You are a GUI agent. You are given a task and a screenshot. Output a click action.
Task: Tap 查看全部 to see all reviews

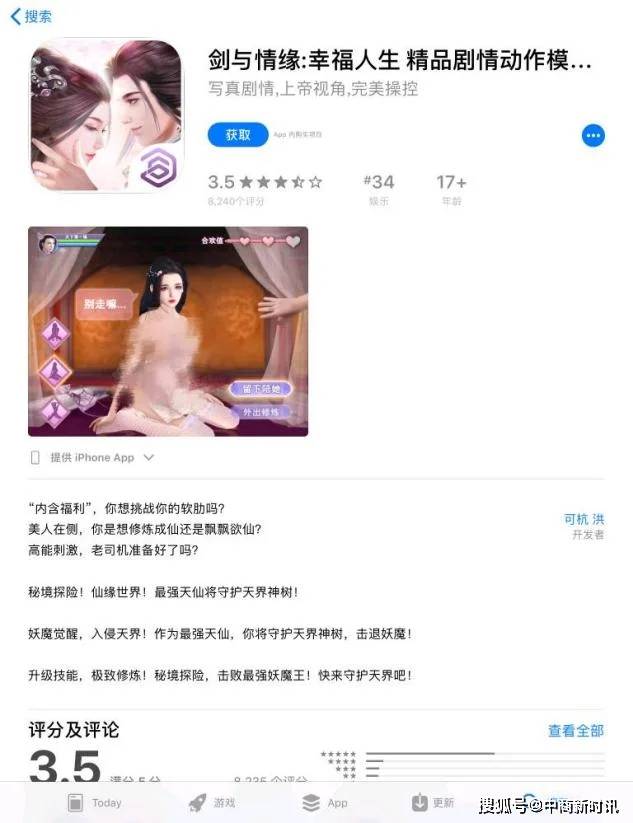pyautogui.click(x=575, y=731)
